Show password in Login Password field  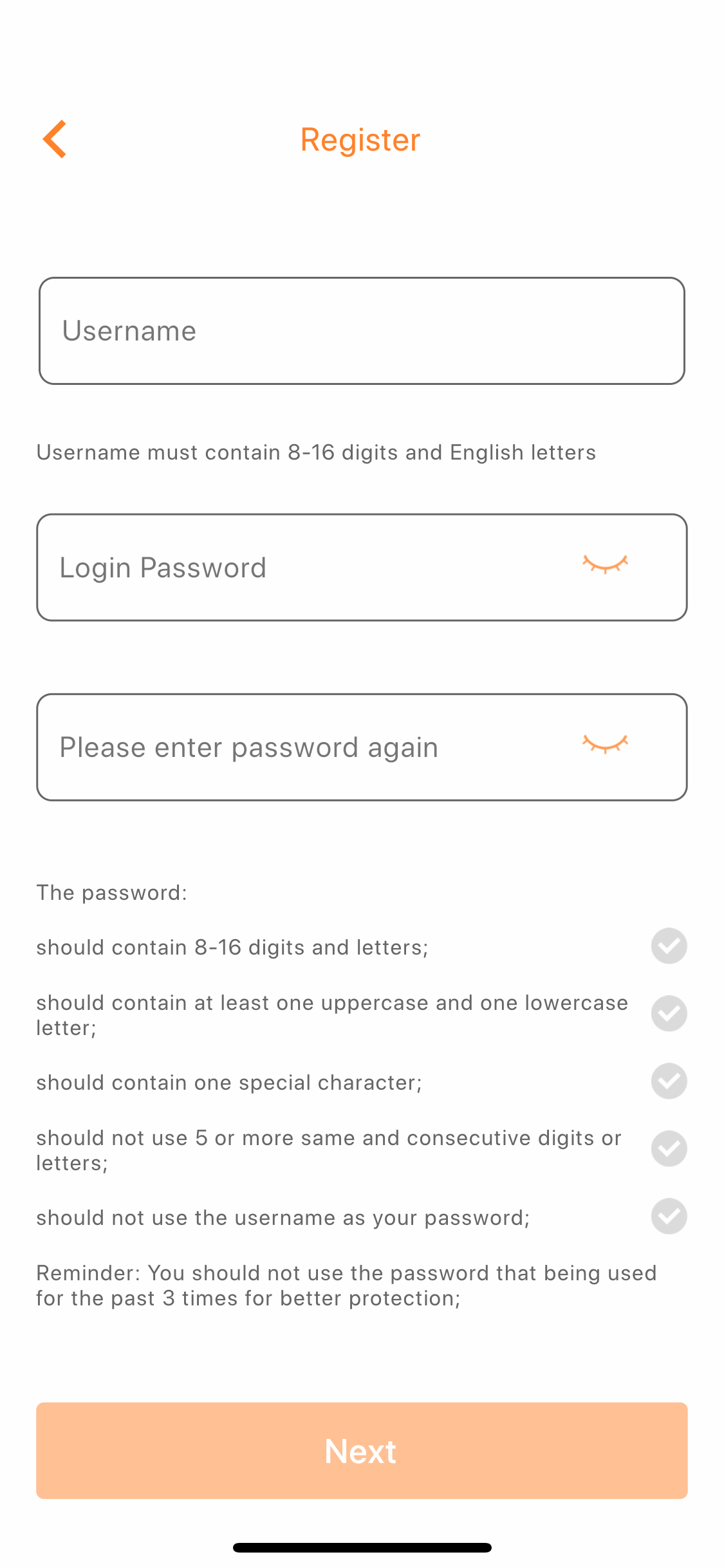605,565
